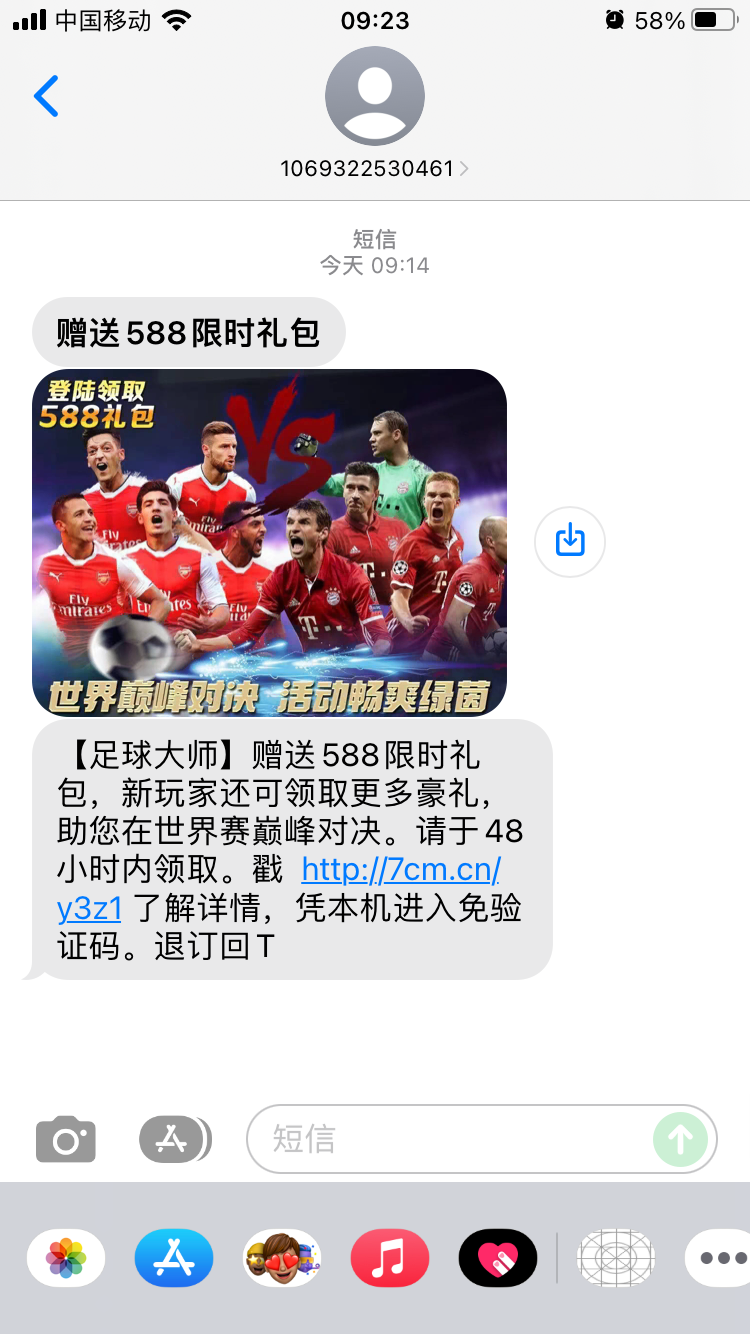
Task: Open the Music iMessage app
Action: (390, 1257)
